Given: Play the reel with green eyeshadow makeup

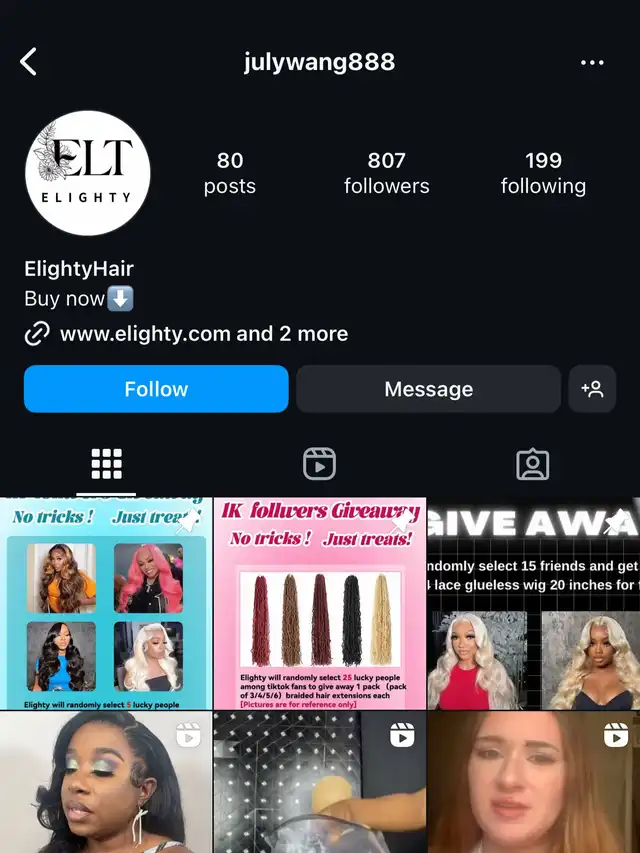Looking at the screenshot, I should (105, 782).
